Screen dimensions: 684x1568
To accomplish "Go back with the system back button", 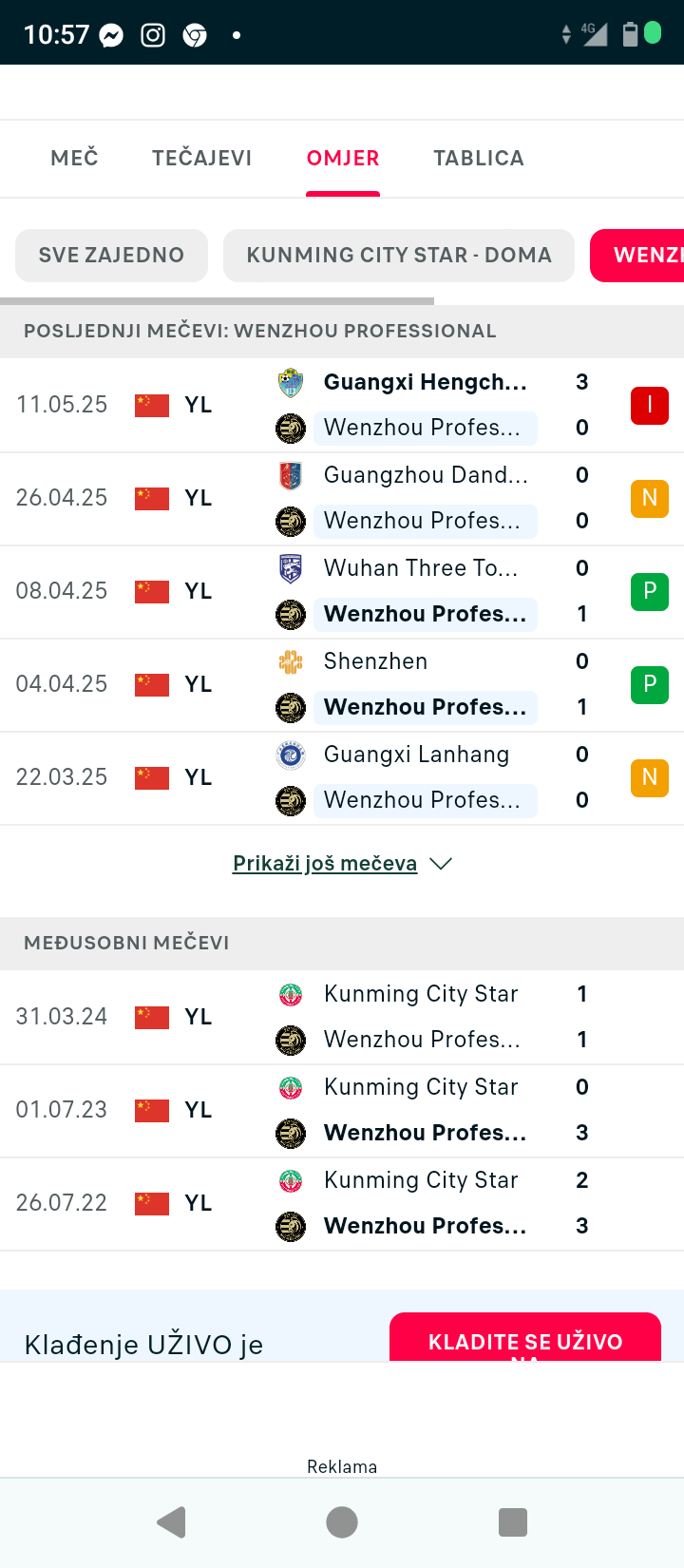I will click(171, 1522).
